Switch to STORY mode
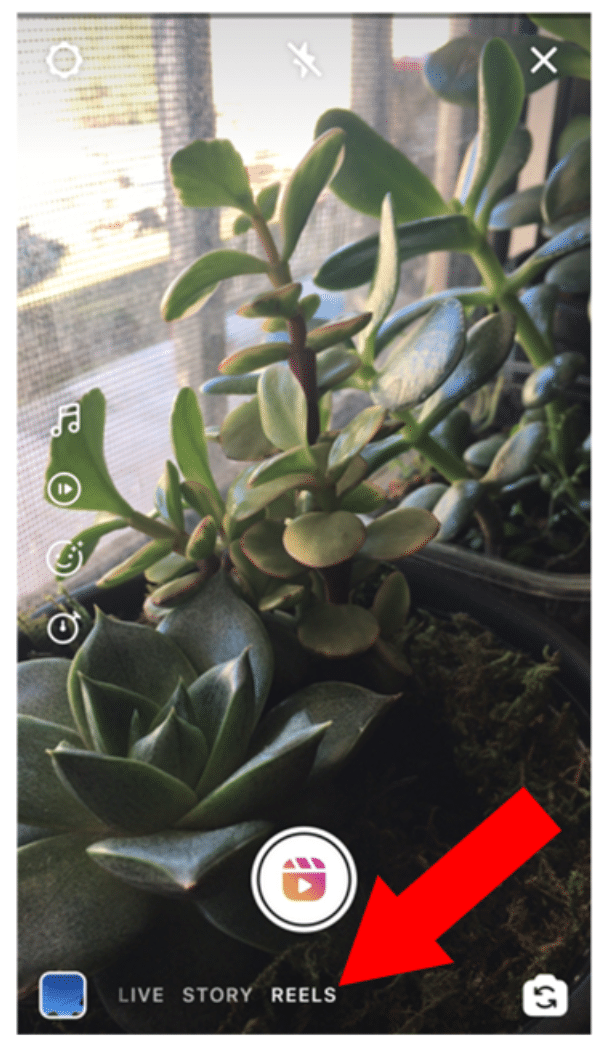 [217, 995]
